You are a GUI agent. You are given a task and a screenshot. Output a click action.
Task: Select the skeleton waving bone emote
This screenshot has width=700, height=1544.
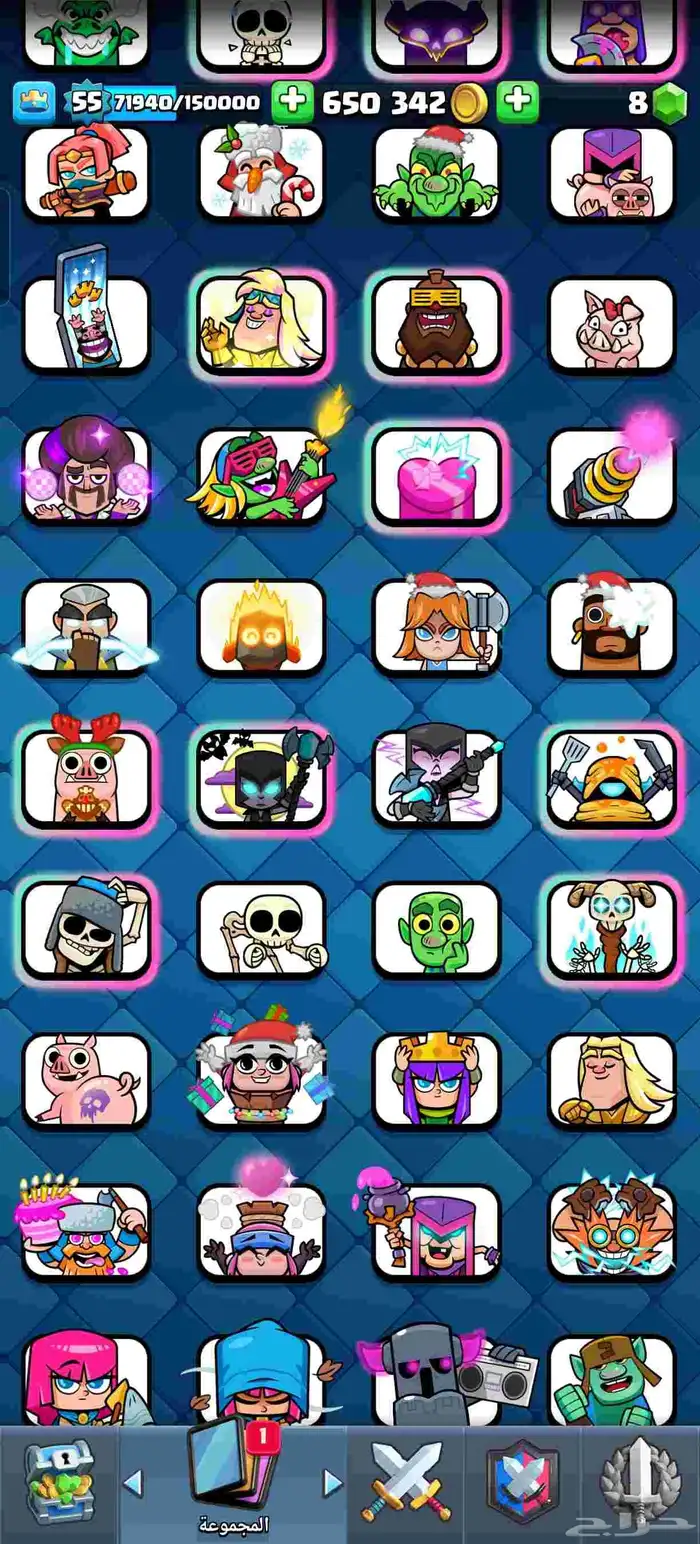[261, 930]
